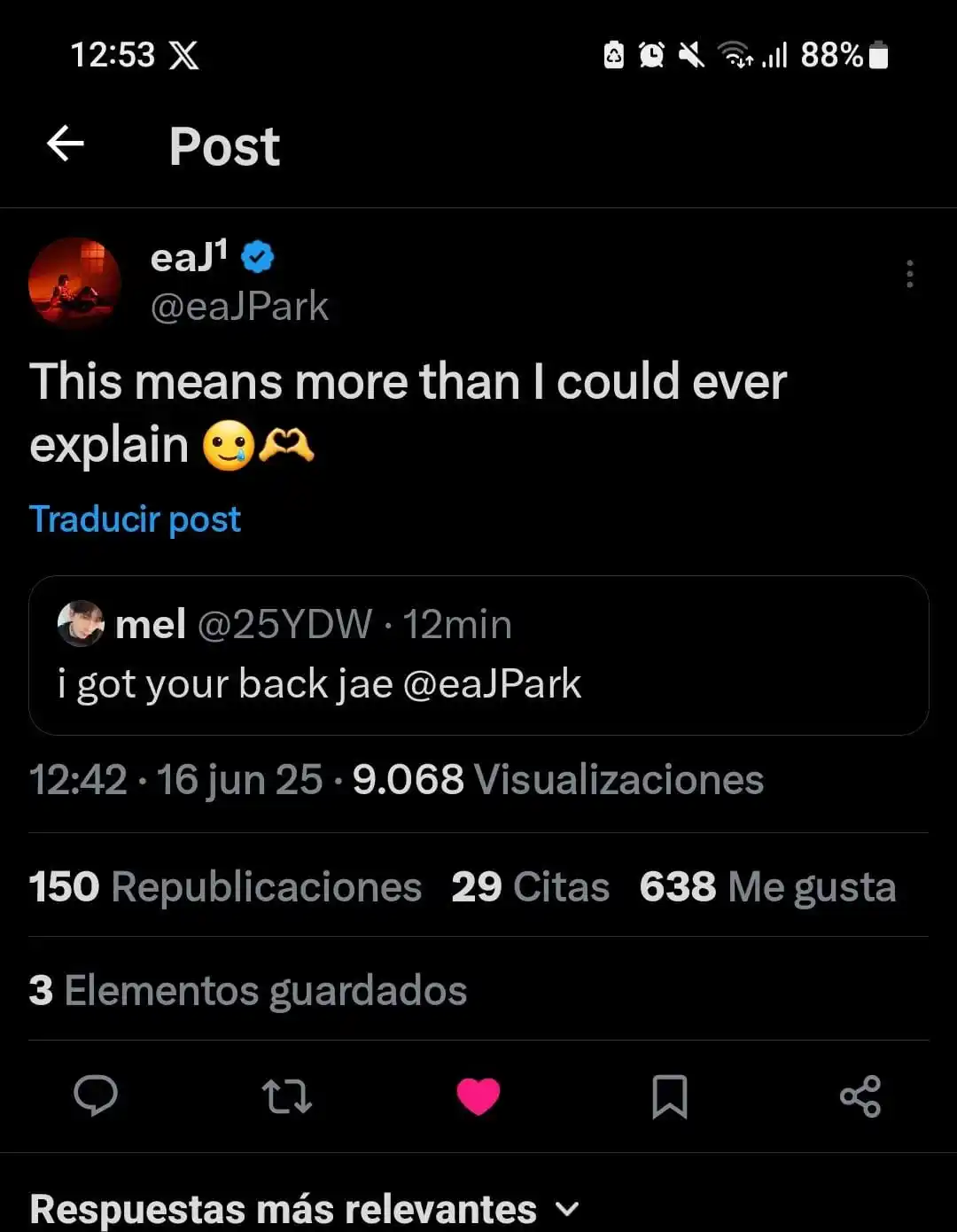Tap the Traducir post link
Viewport: 957px width, 1232px height.
click(x=135, y=519)
